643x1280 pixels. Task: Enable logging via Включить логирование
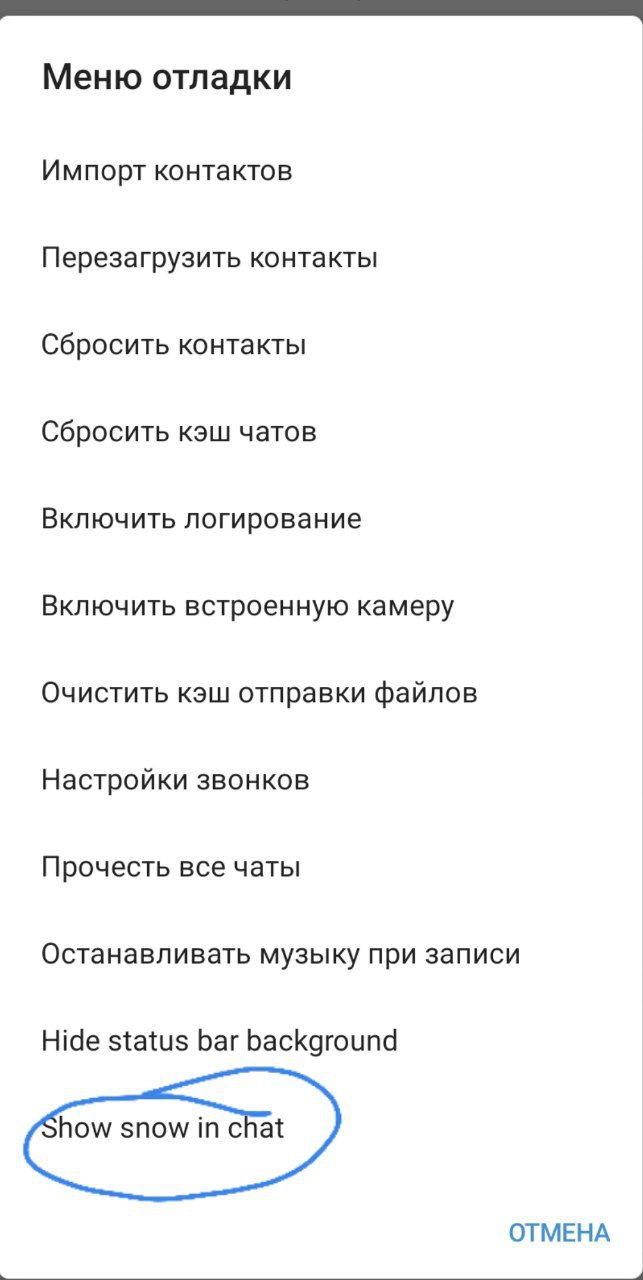click(x=201, y=519)
